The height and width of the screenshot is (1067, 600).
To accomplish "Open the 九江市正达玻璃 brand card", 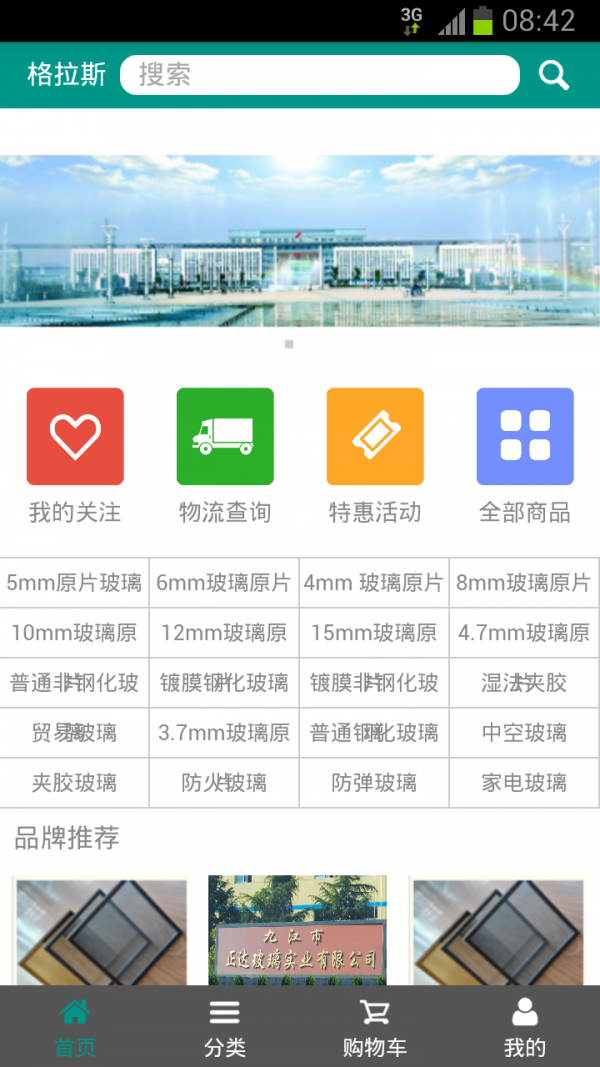I will [297, 930].
